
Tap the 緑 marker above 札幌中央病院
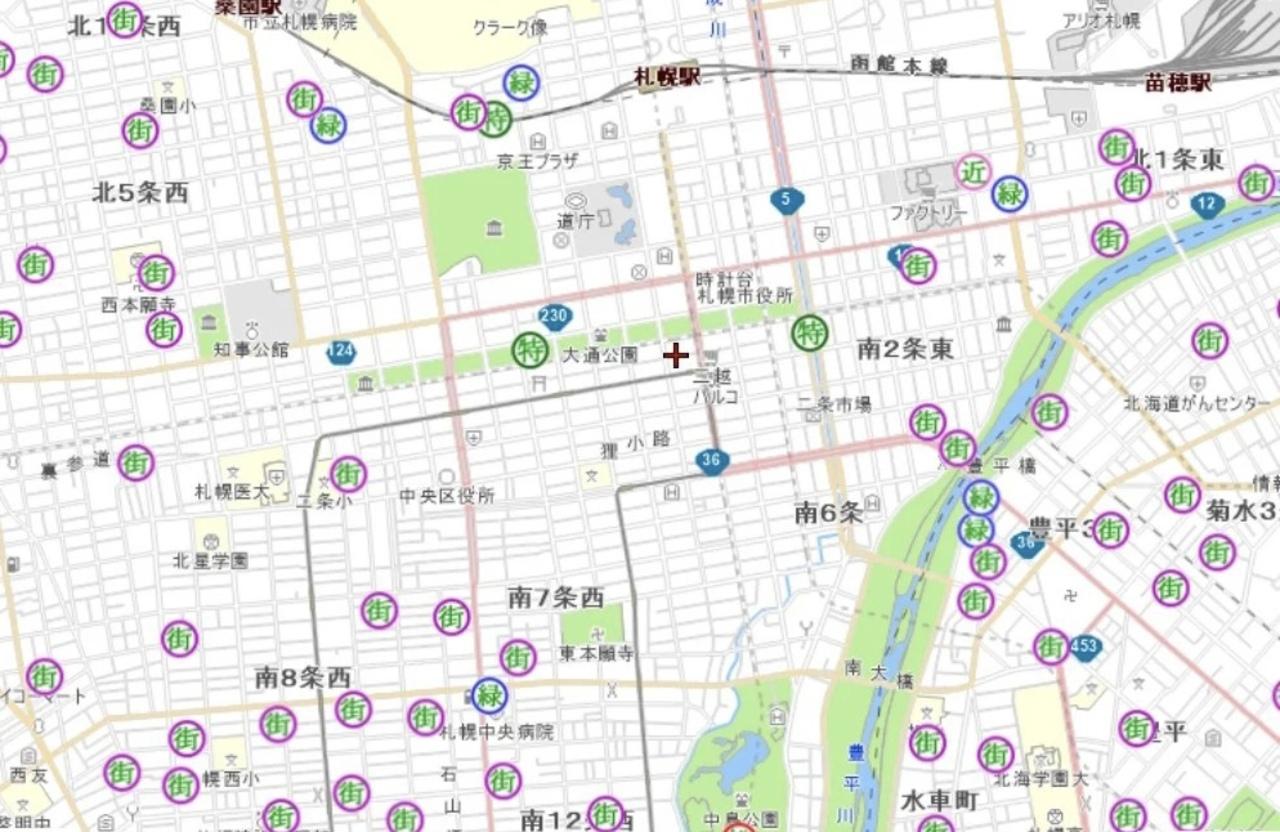coord(489,695)
